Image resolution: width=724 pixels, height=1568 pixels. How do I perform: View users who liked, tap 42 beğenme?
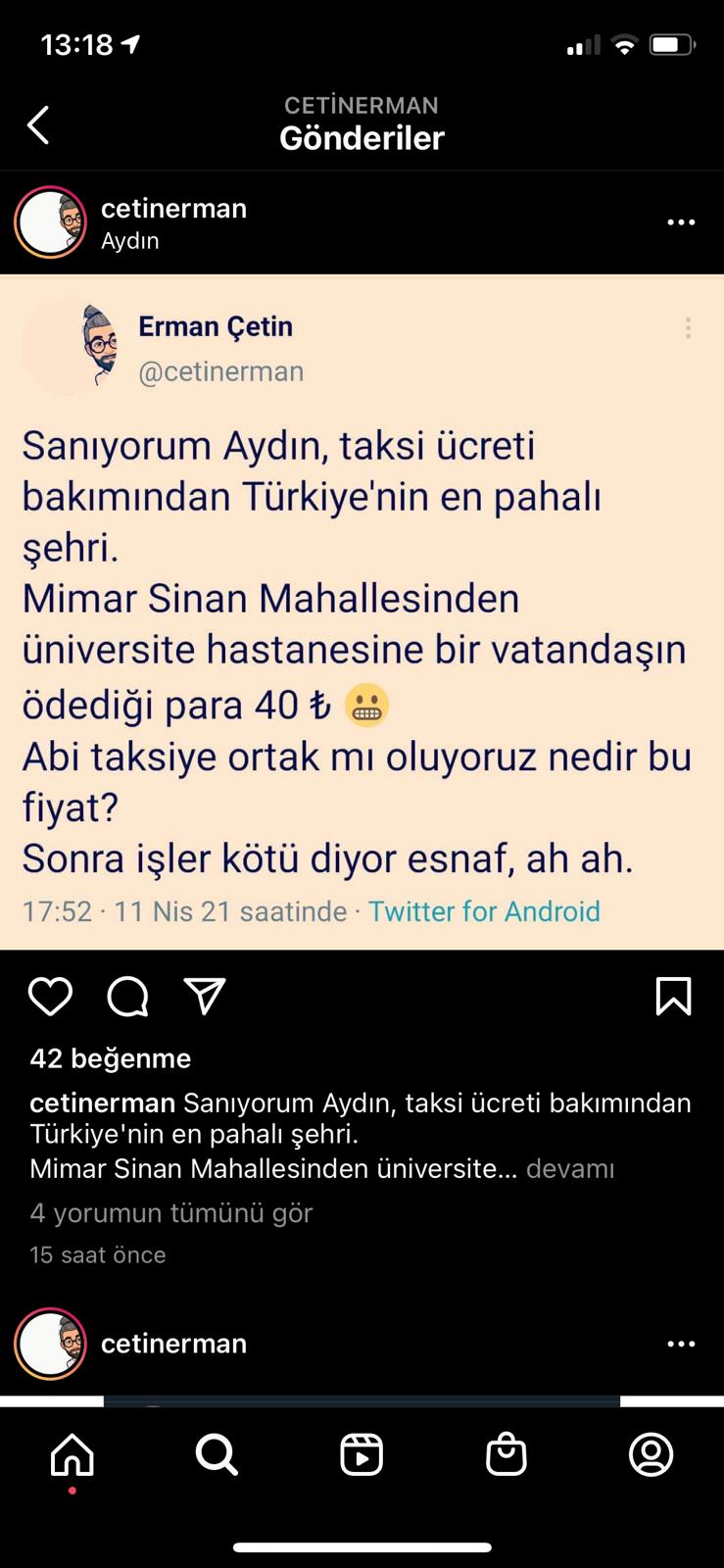(x=110, y=1058)
